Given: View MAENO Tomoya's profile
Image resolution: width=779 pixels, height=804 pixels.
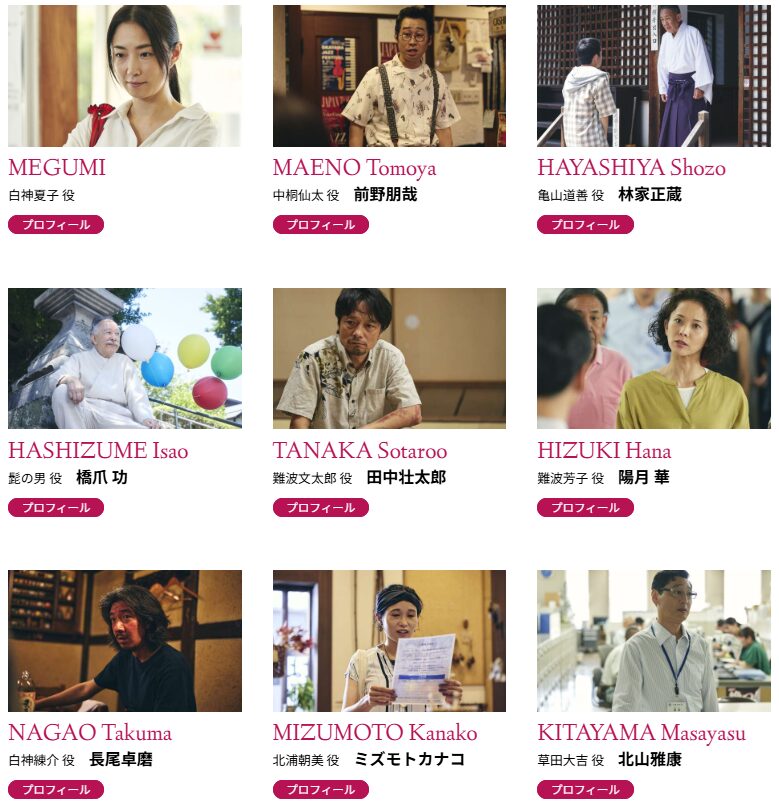Looking at the screenshot, I should [x=320, y=225].
